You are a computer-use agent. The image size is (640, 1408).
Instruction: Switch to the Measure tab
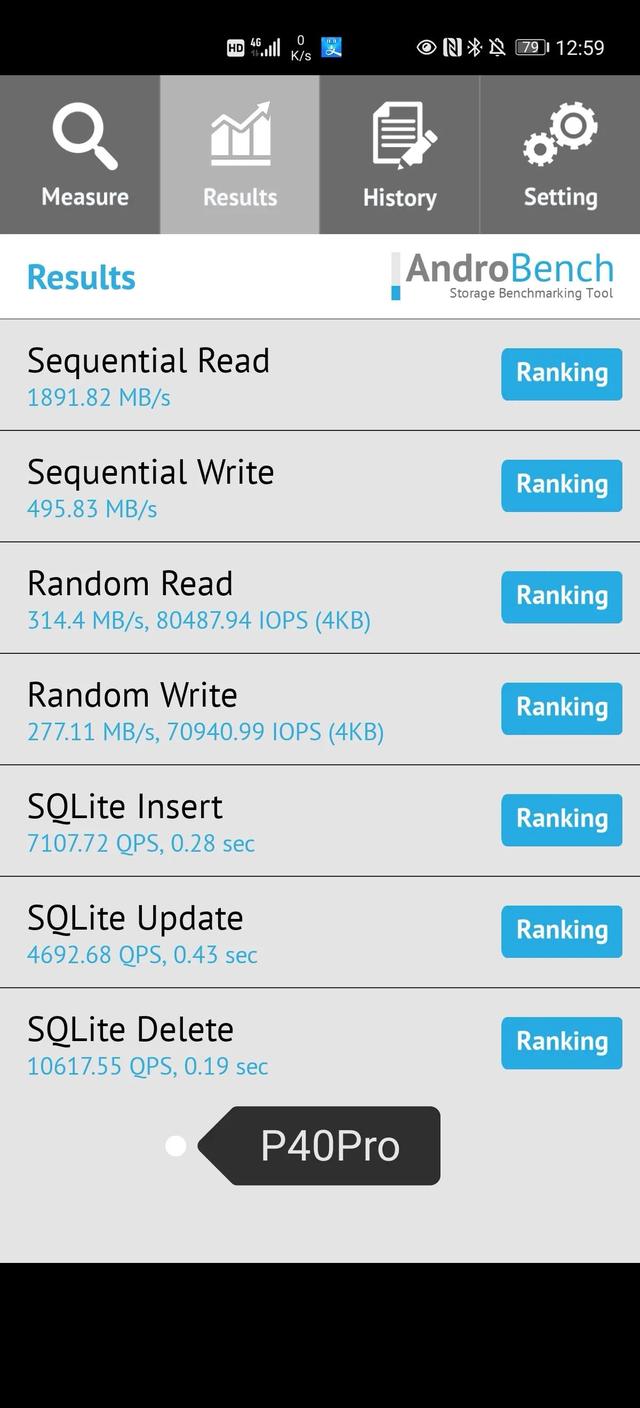tap(80, 155)
